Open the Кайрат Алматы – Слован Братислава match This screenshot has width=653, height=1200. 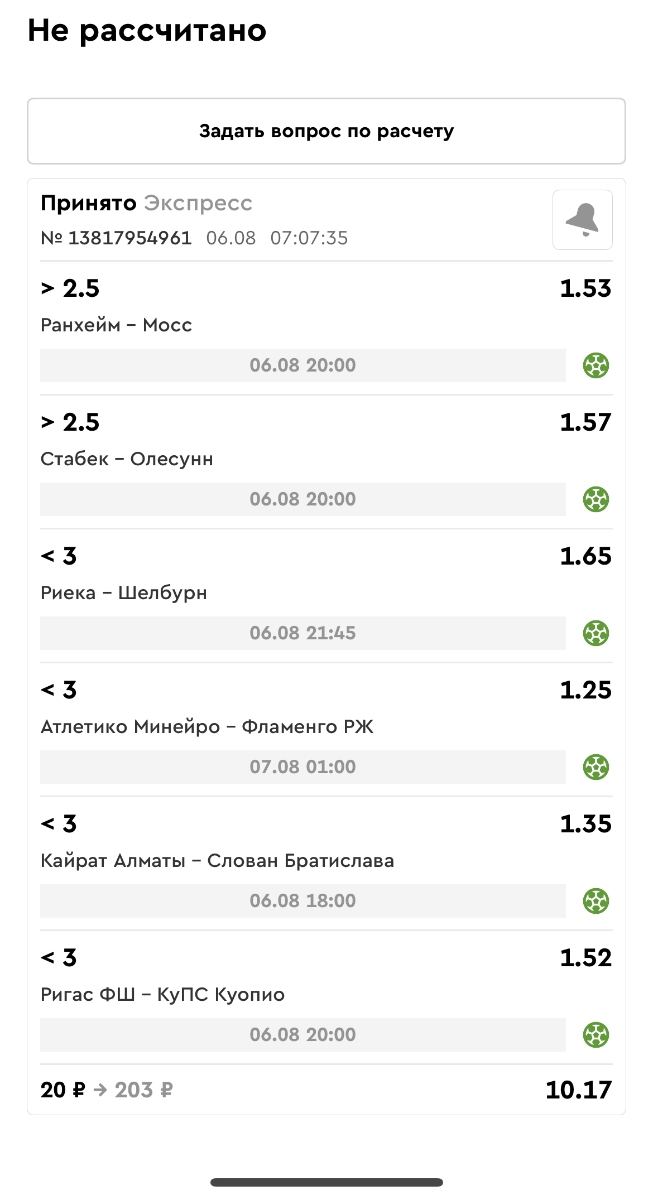click(x=217, y=861)
